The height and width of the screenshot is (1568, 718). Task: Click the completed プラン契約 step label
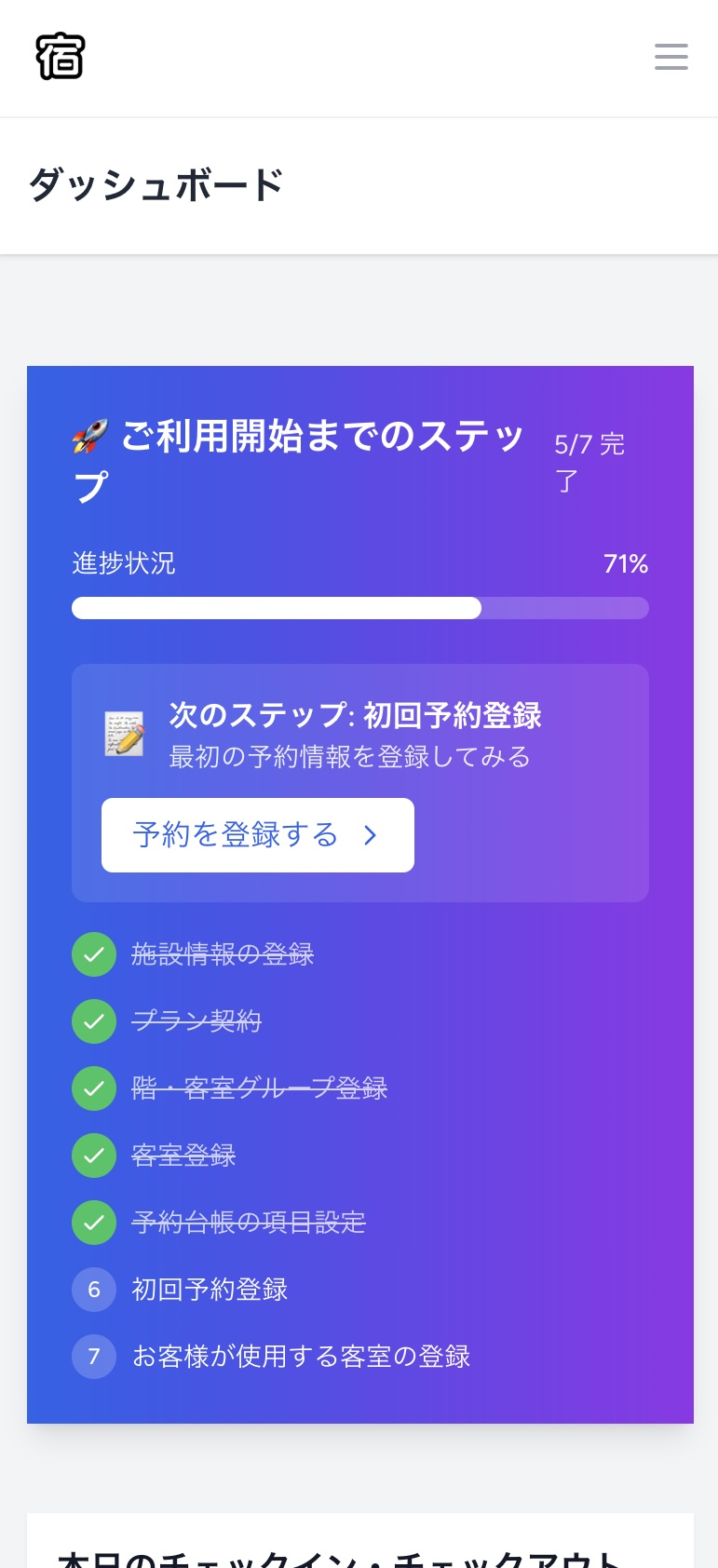(196, 1021)
